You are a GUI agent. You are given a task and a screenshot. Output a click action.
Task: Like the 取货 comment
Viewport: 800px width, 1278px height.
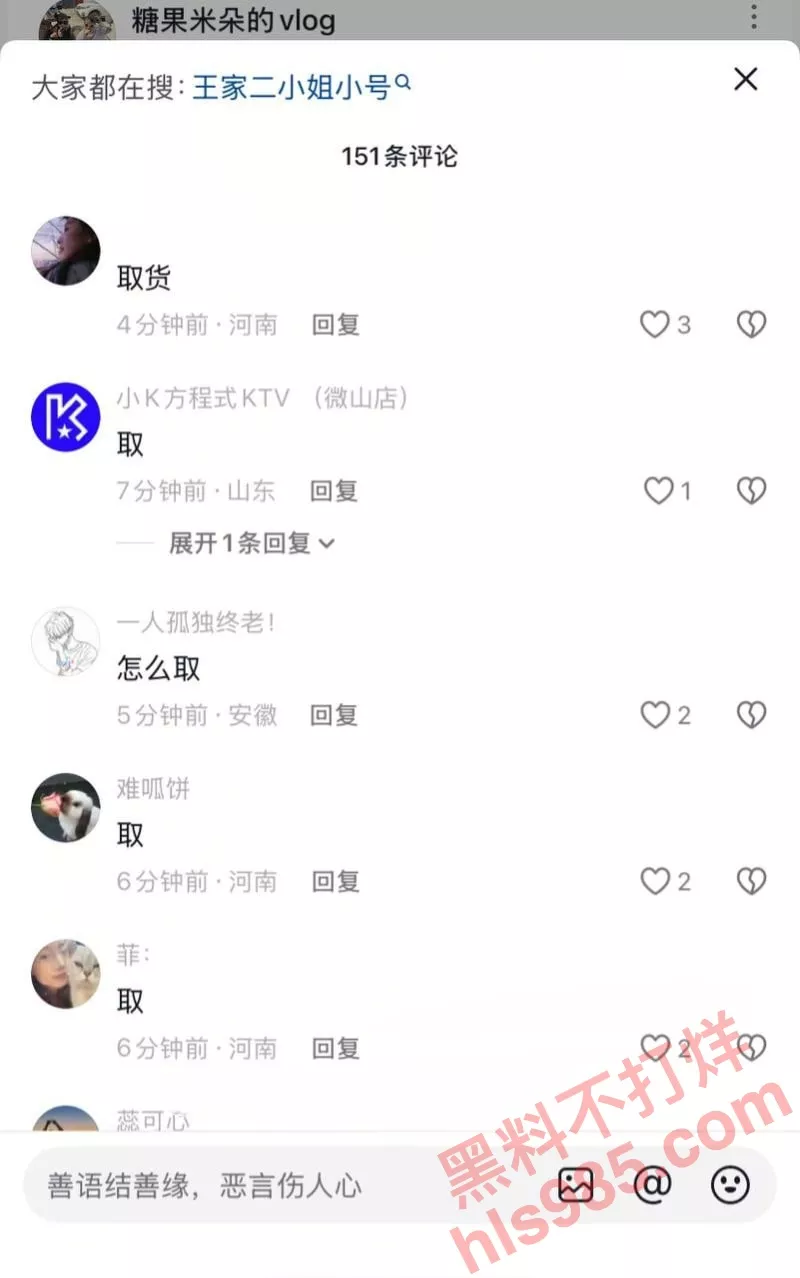point(655,325)
